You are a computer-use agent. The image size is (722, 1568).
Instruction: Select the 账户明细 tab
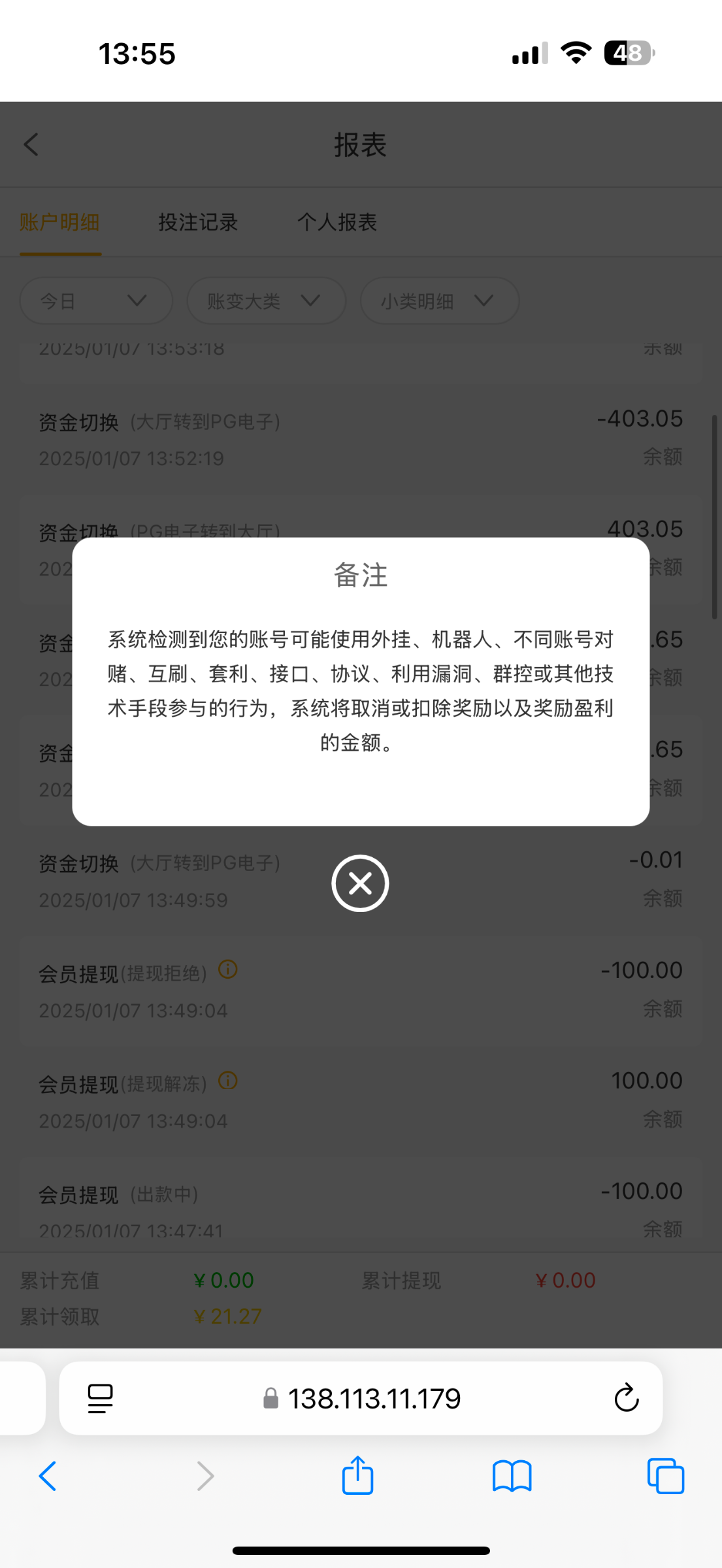pyautogui.click(x=59, y=222)
